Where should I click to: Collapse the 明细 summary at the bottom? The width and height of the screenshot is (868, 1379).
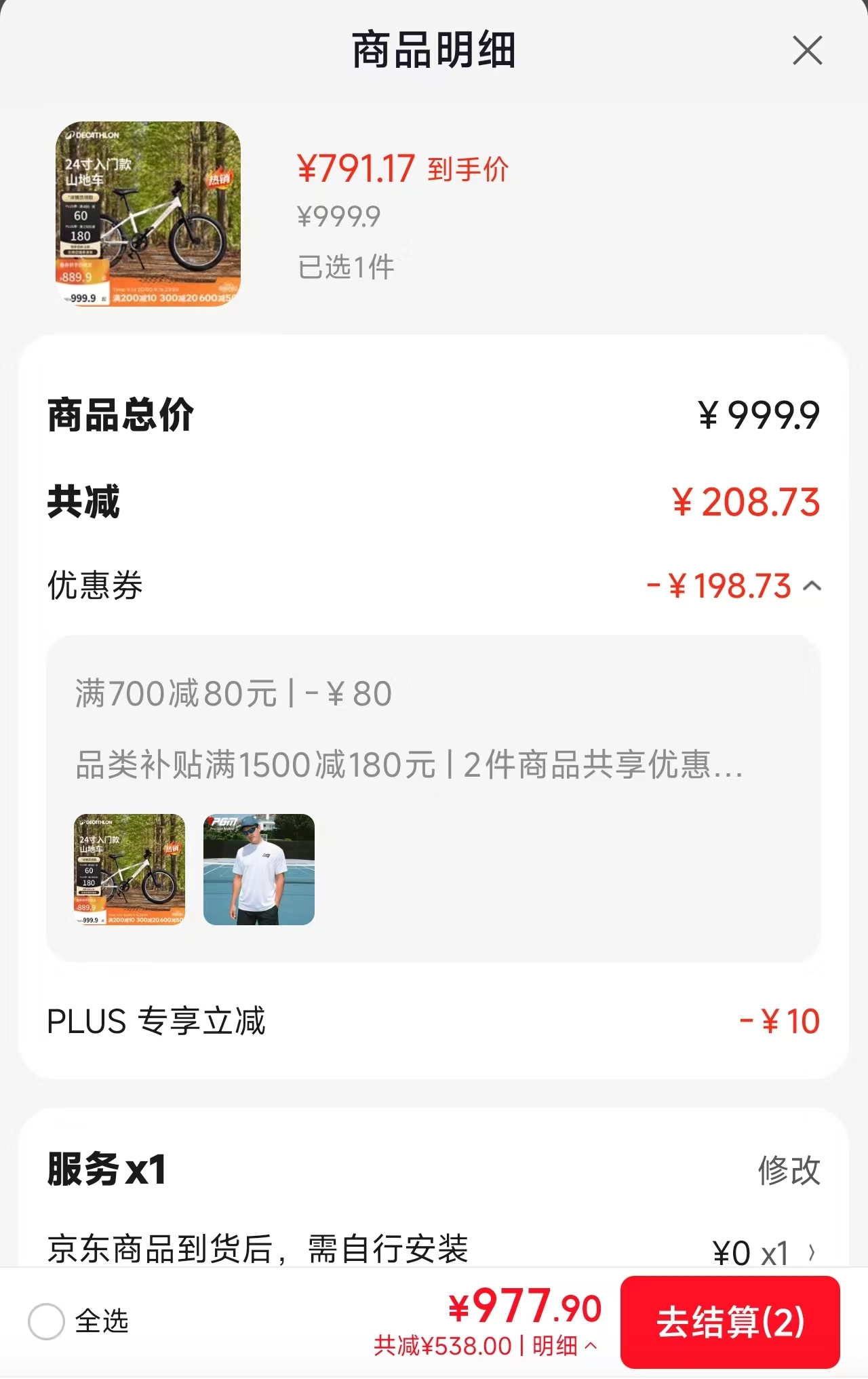click(565, 1346)
